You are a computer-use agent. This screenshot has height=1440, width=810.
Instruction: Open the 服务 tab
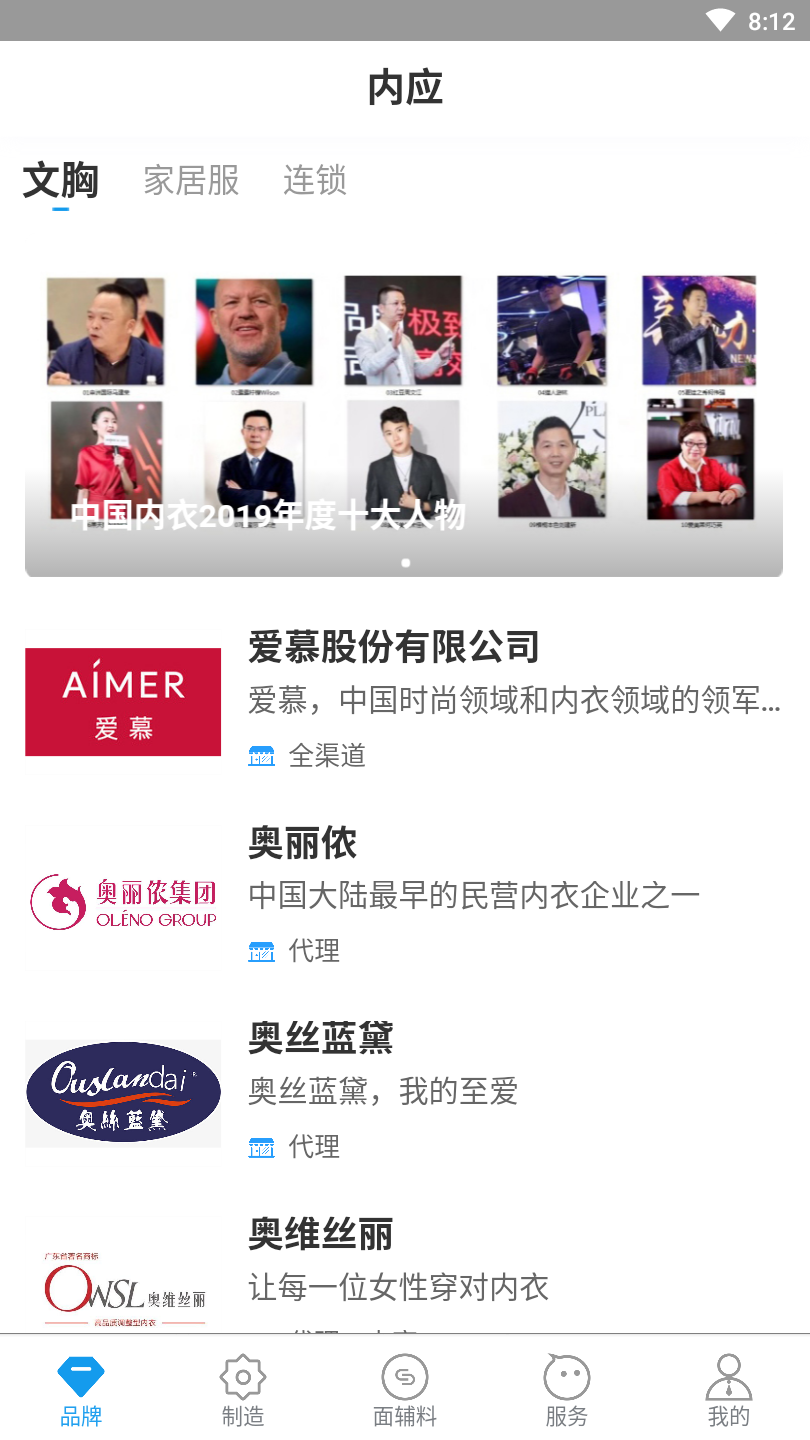click(566, 1390)
